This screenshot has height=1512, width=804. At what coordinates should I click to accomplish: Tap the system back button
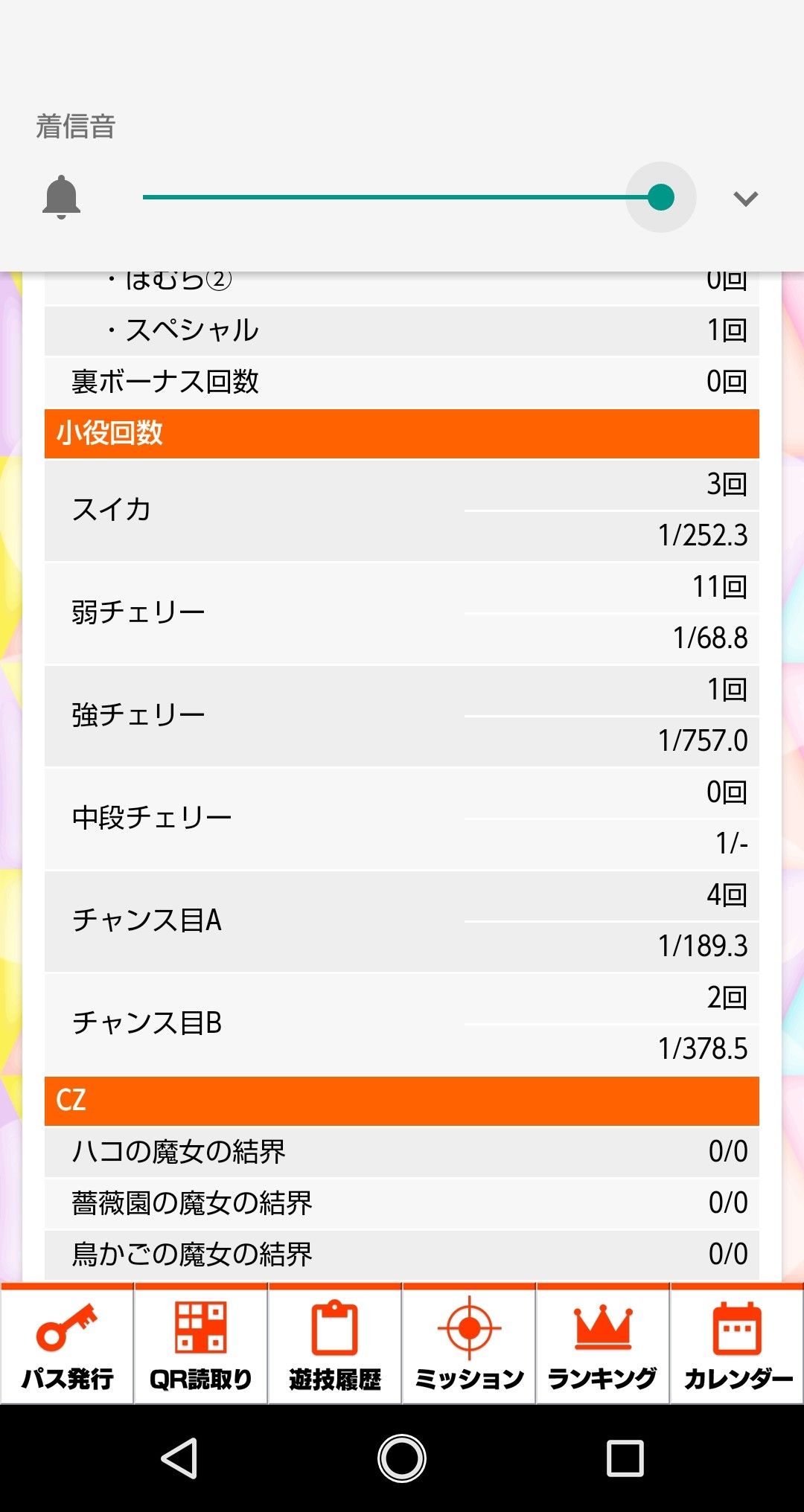pyautogui.click(x=179, y=1458)
